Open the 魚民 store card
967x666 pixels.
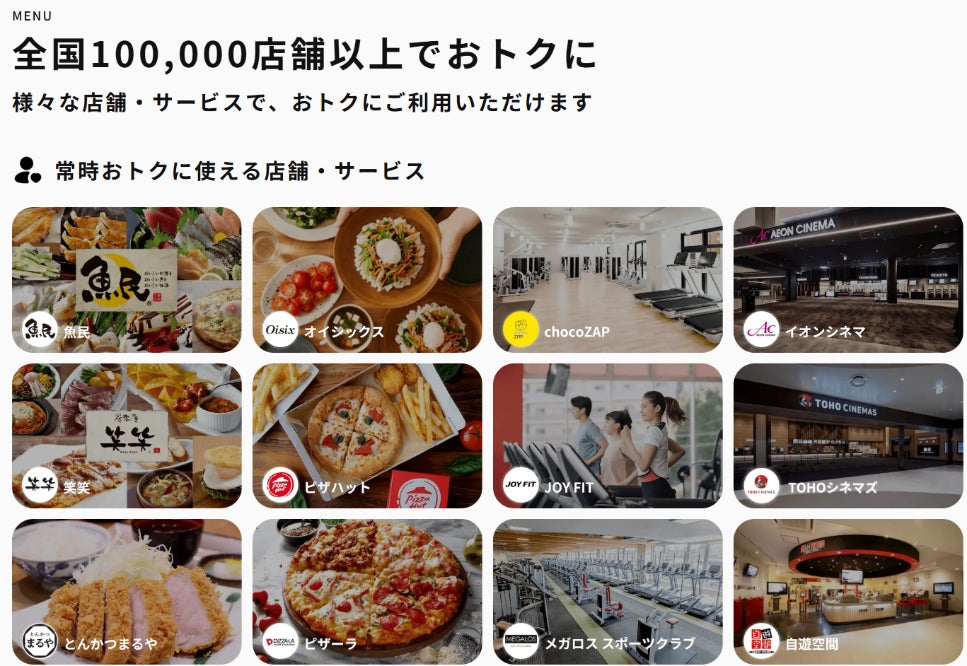126,279
